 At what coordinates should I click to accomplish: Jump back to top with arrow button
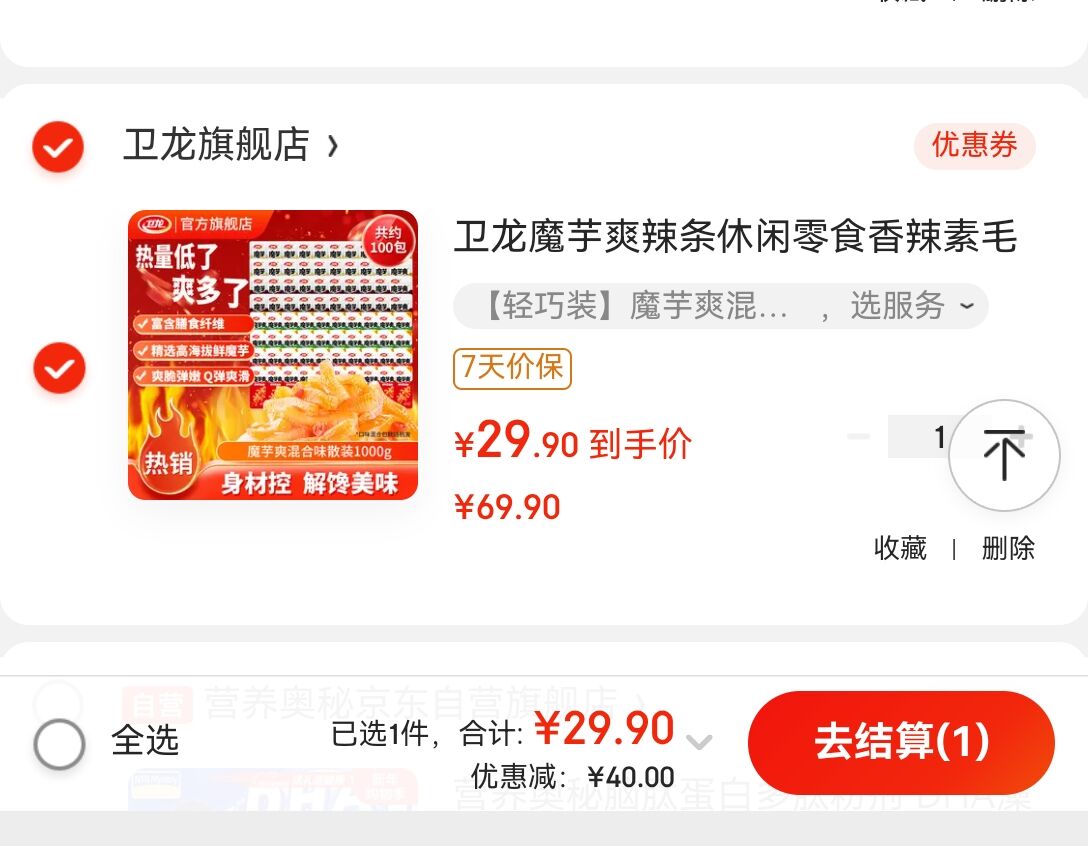click(1003, 455)
